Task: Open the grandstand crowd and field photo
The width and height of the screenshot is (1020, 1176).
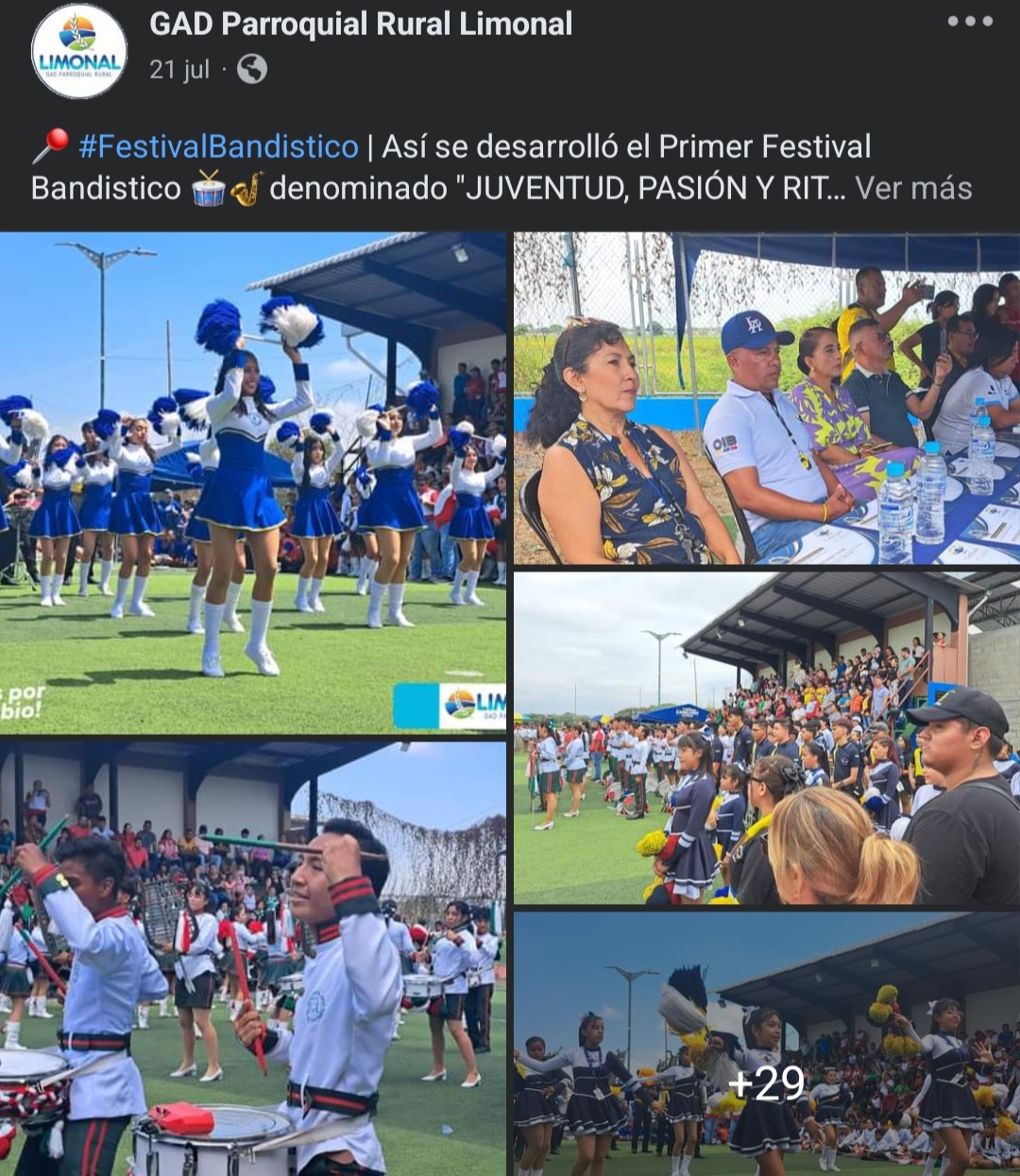Action: 767,737
